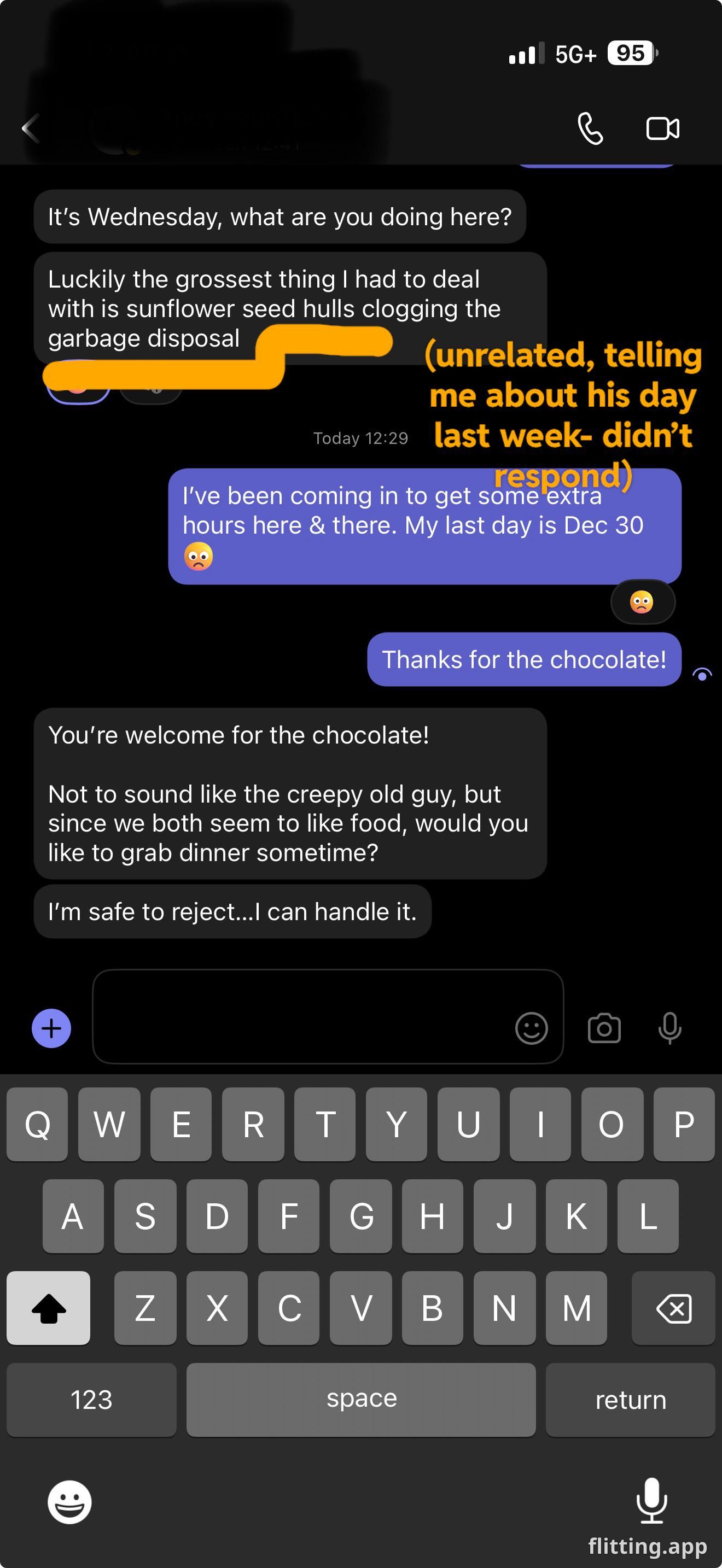Image resolution: width=722 pixels, height=1568 pixels.
Task: Start a voice call
Action: click(590, 129)
